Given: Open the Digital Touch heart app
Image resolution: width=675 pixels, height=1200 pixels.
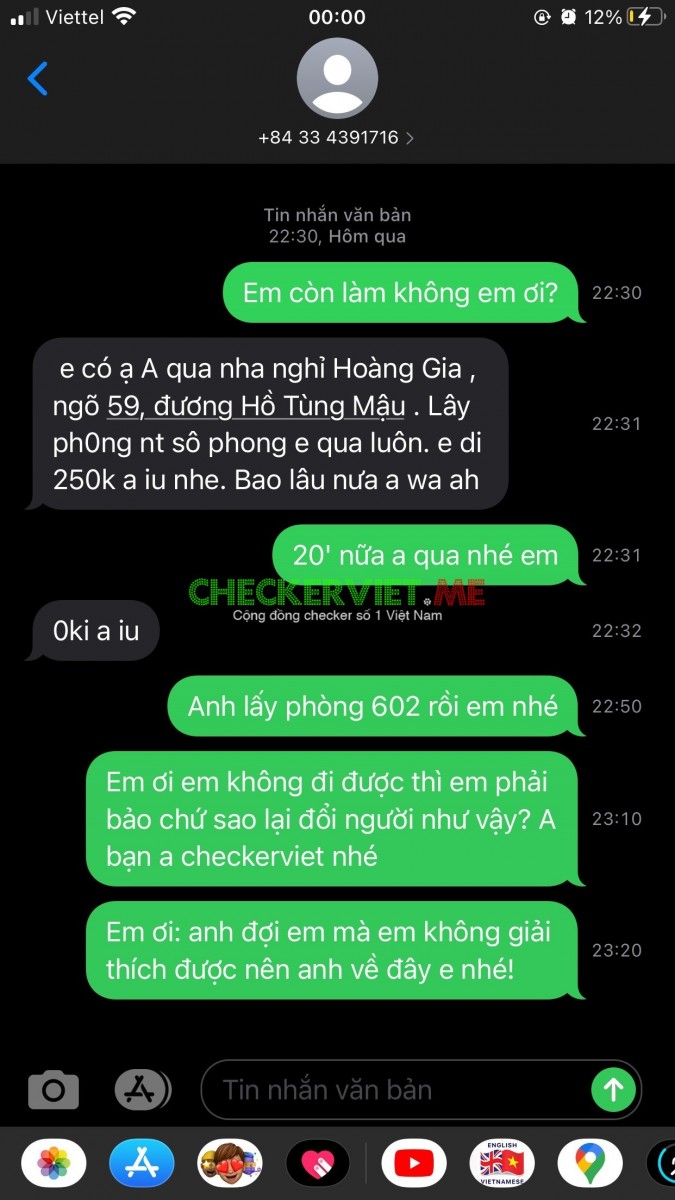Looking at the screenshot, I should 317,1163.
